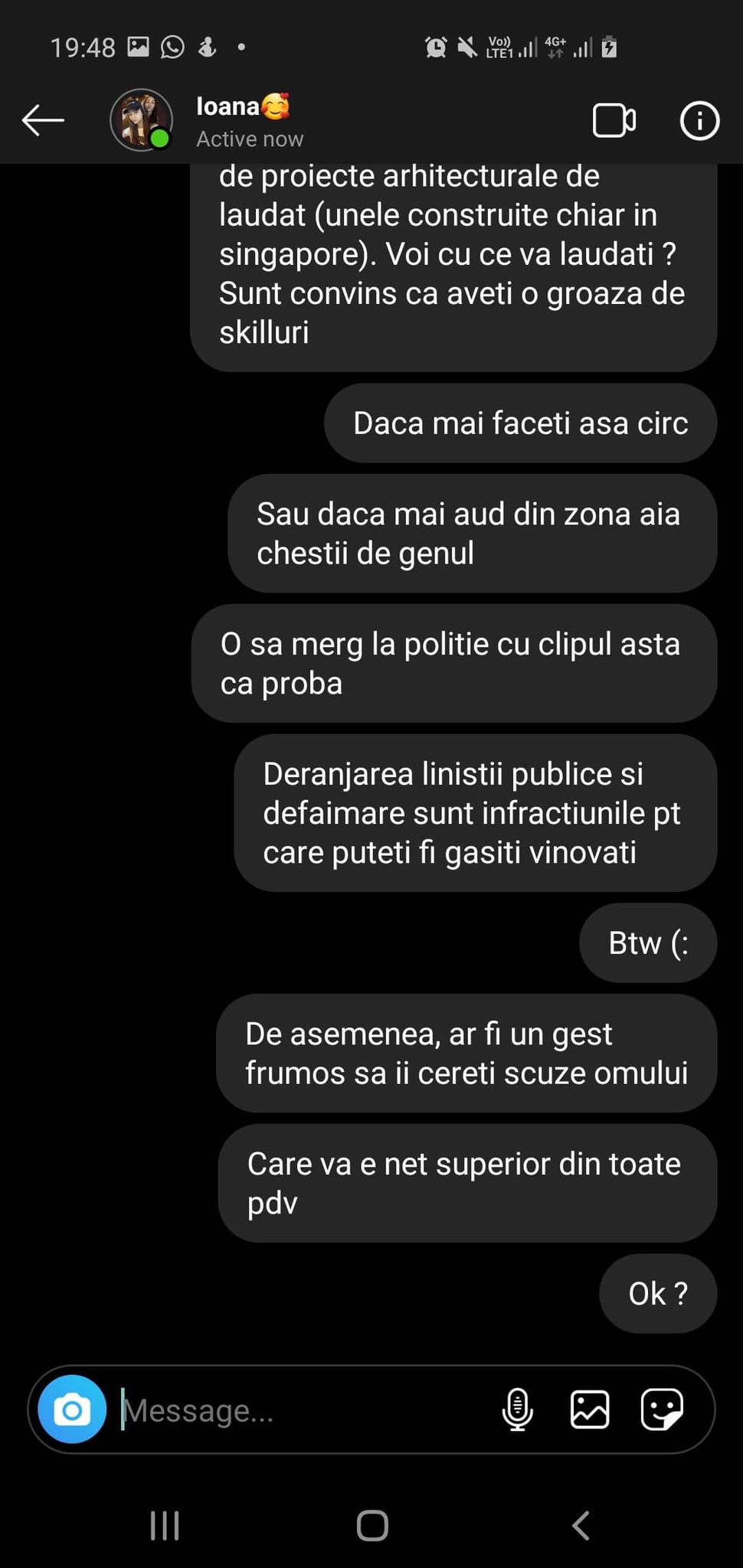
Task: Open the conversation info icon
Action: 699,120
